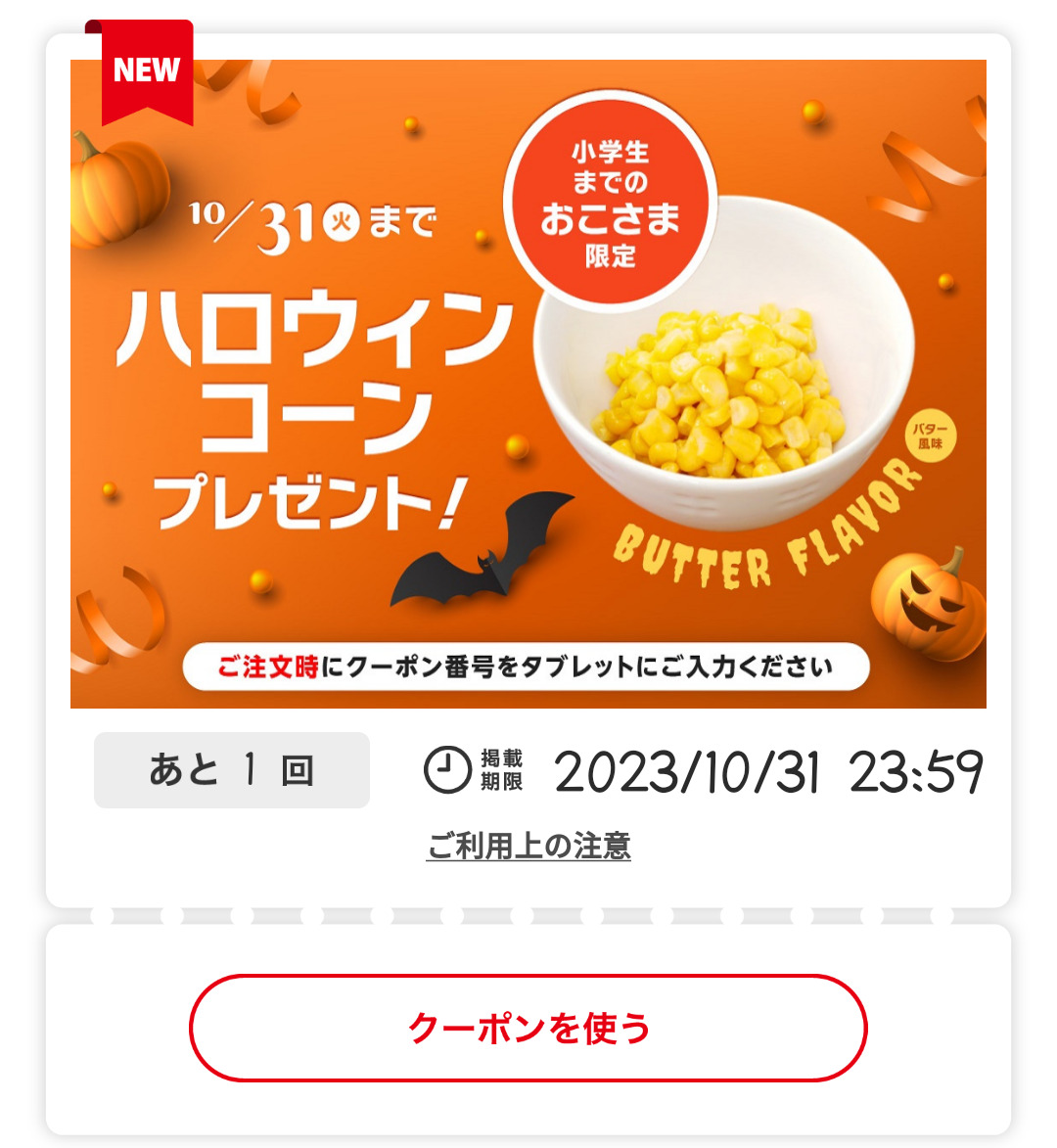
Task: Open the ご利用上の注意 link
Action: point(528,846)
